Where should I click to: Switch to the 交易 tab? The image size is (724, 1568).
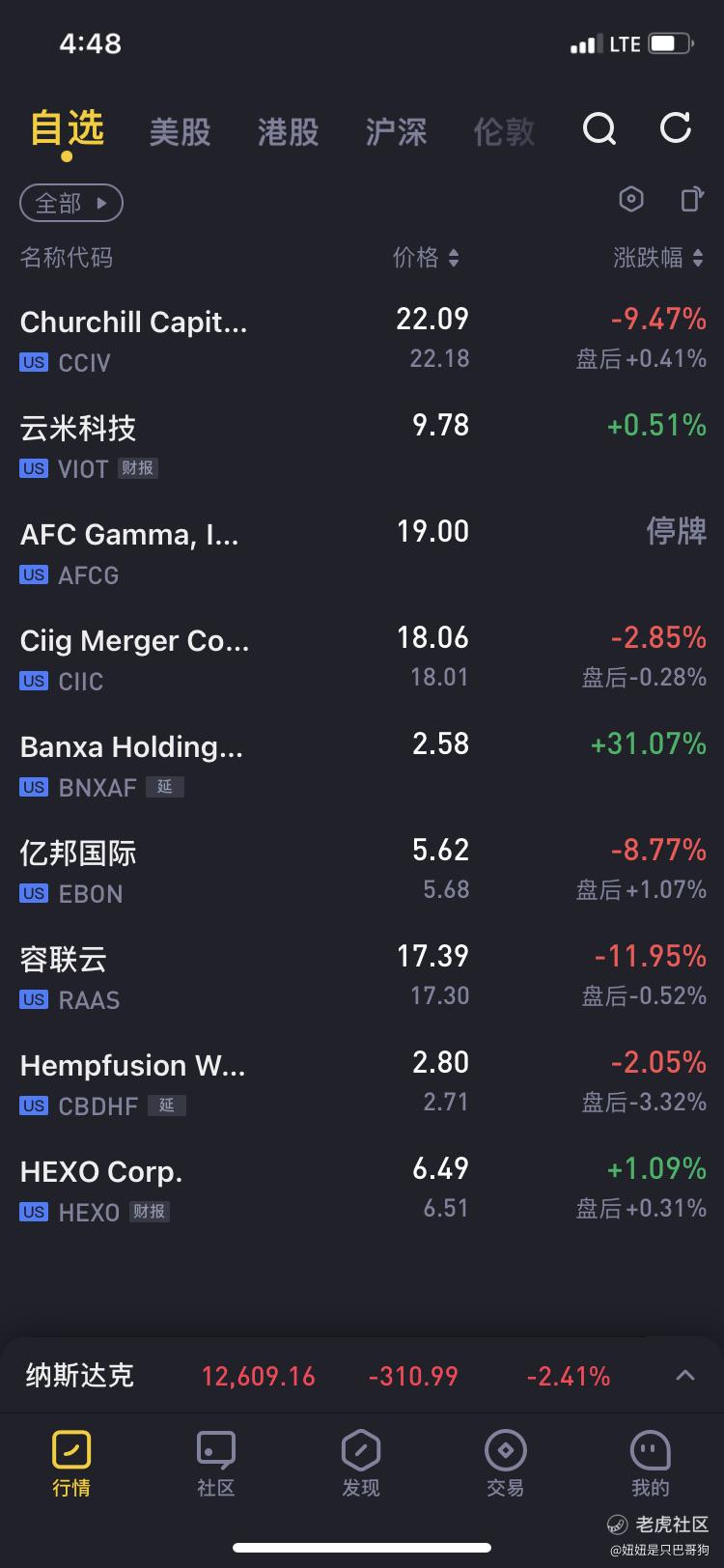505,1463
